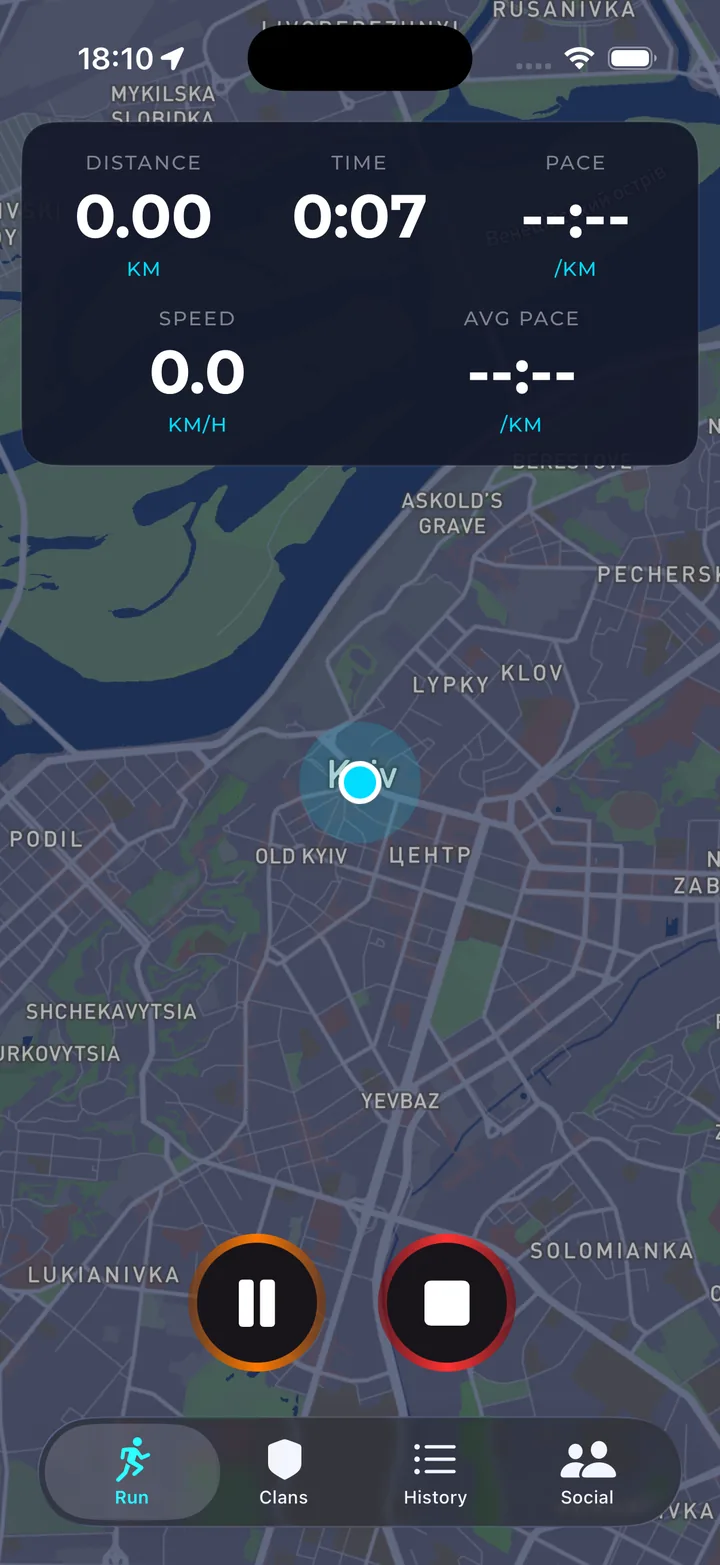Stop the run with the red button
The height and width of the screenshot is (1565, 720).
click(447, 1303)
